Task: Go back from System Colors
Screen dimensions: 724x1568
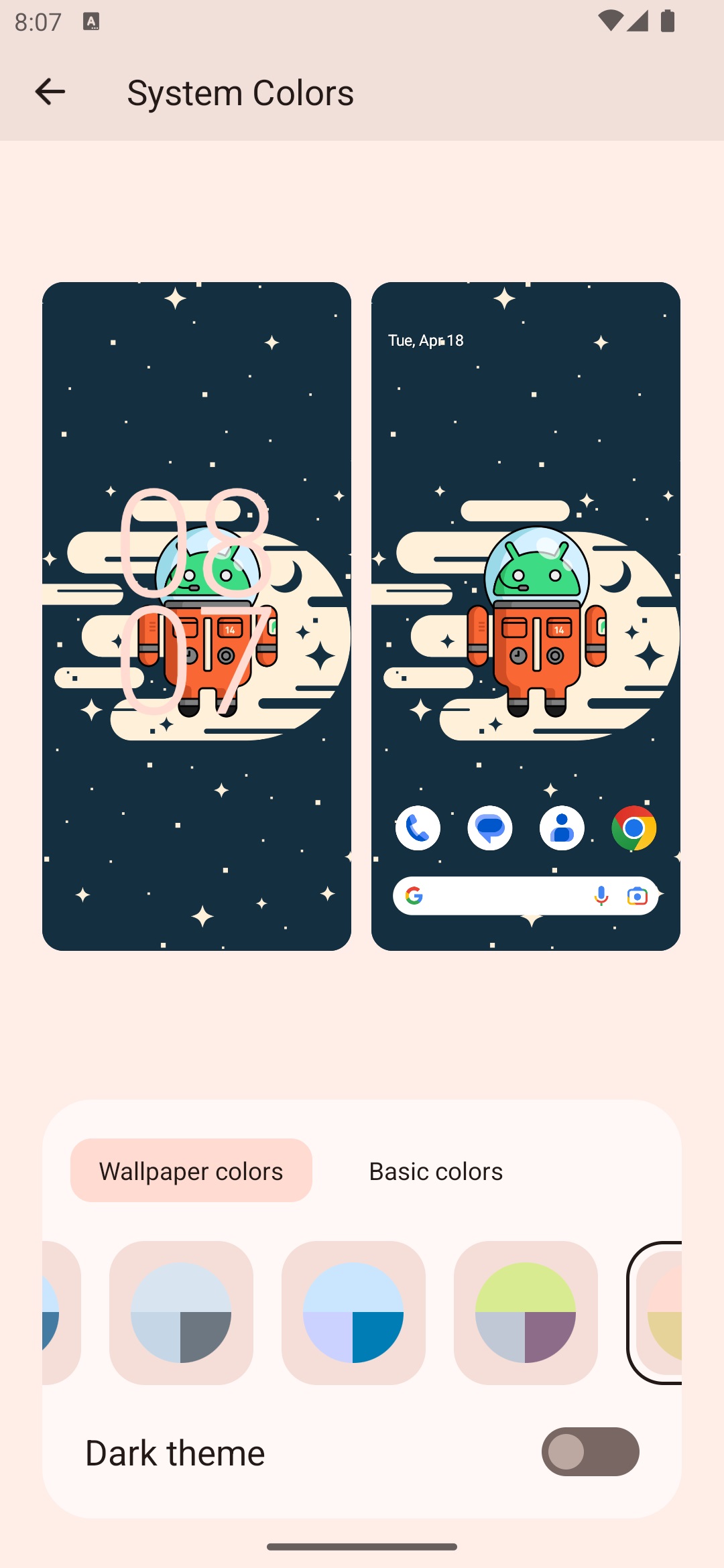Action: tap(50, 92)
